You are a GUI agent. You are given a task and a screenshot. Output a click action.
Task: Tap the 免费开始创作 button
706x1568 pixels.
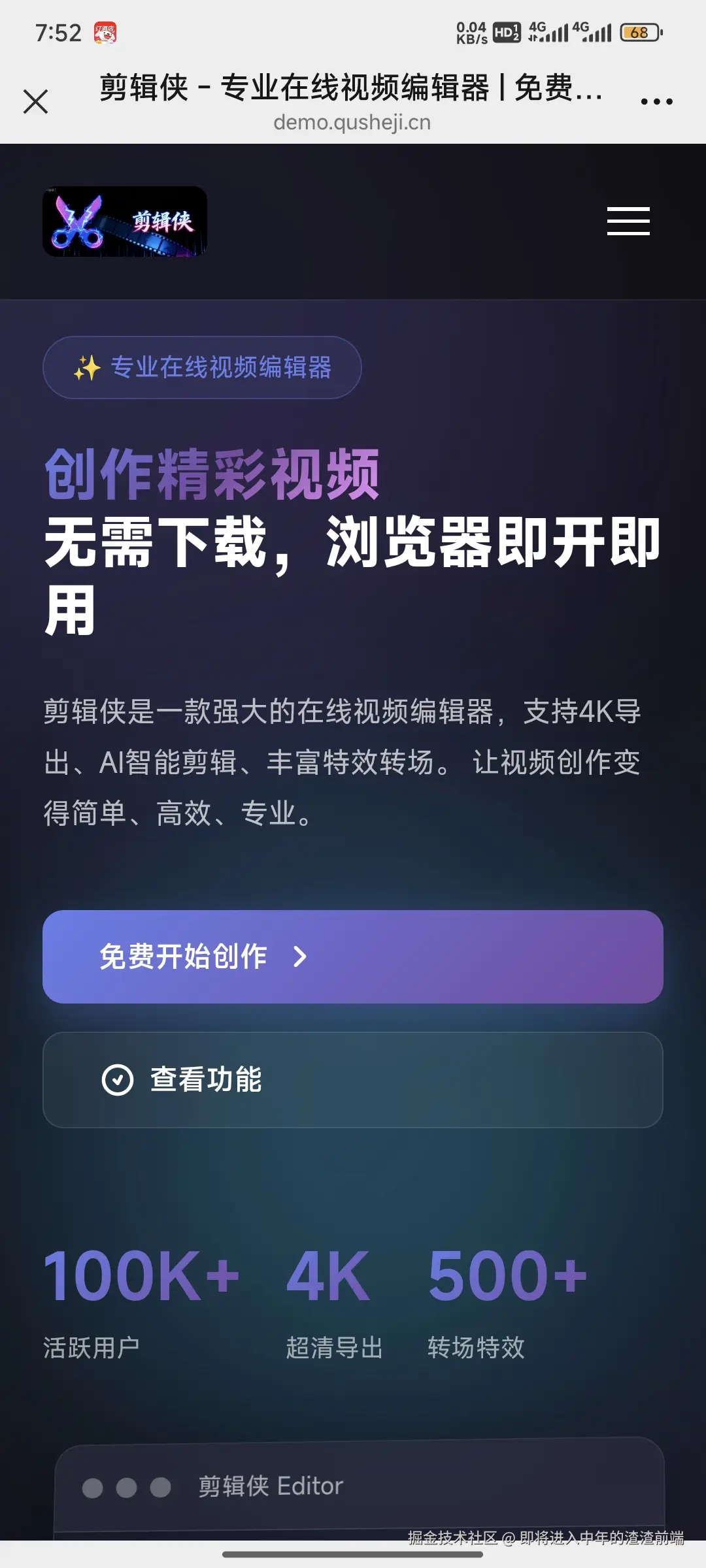[353, 957]
